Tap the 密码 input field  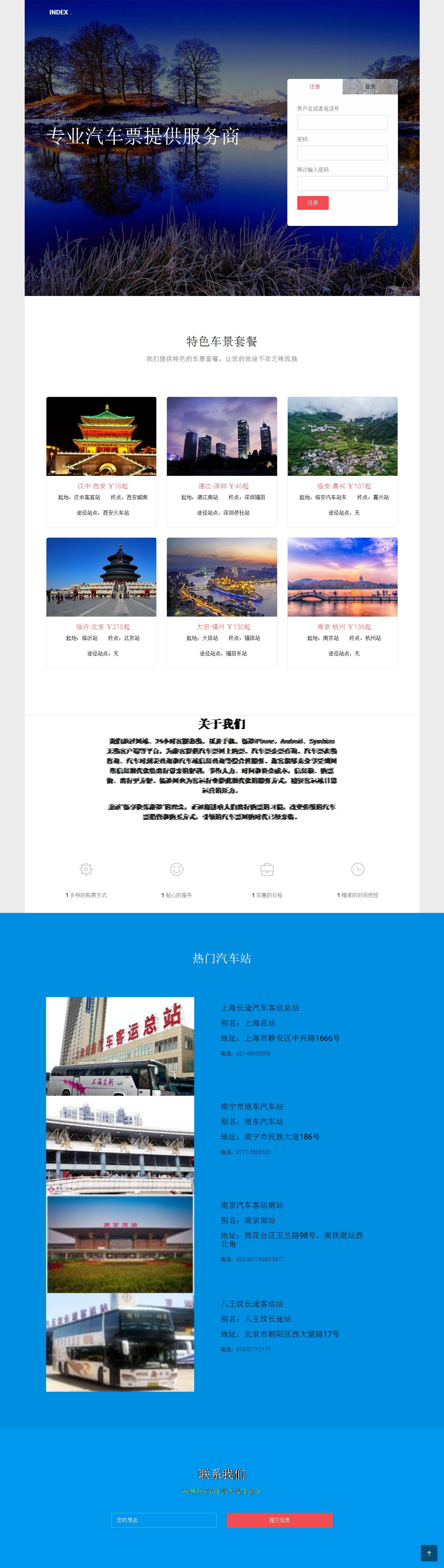[x=342, y=153]
